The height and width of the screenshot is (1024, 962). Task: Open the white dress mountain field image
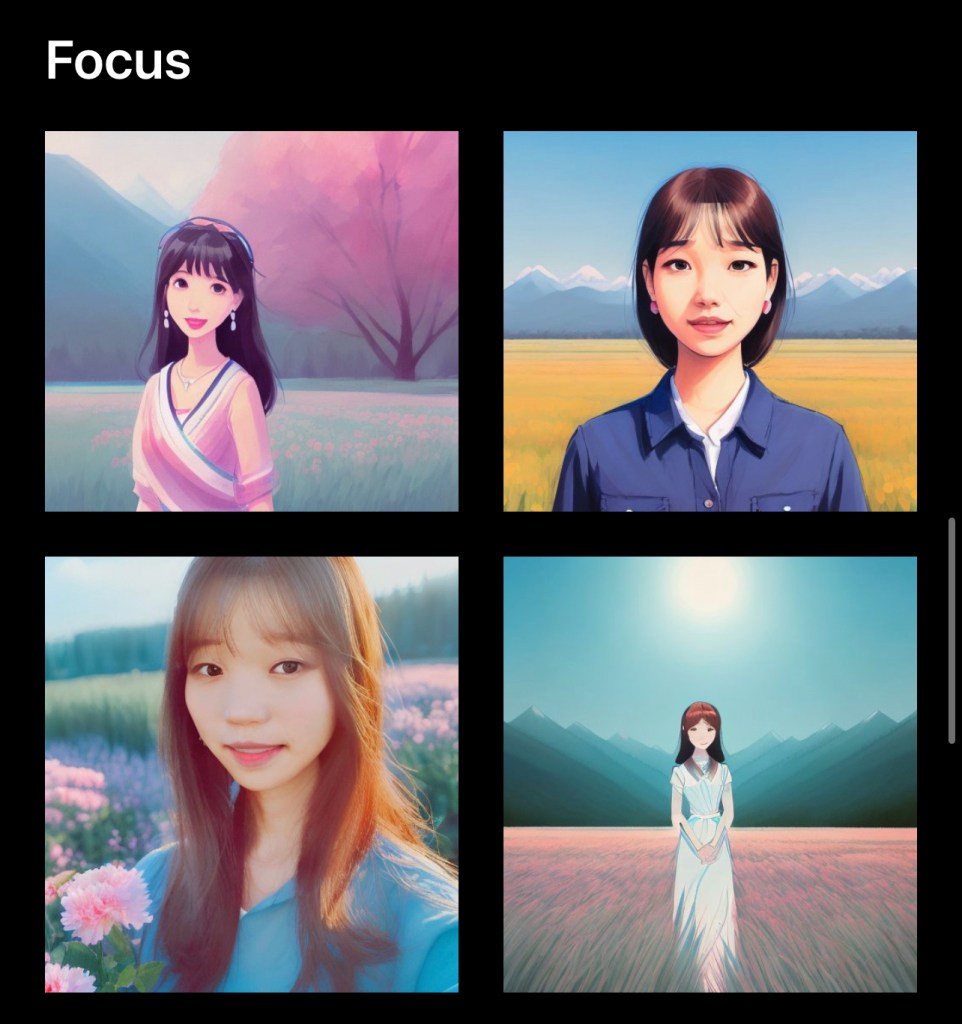[x=709, y=774]
